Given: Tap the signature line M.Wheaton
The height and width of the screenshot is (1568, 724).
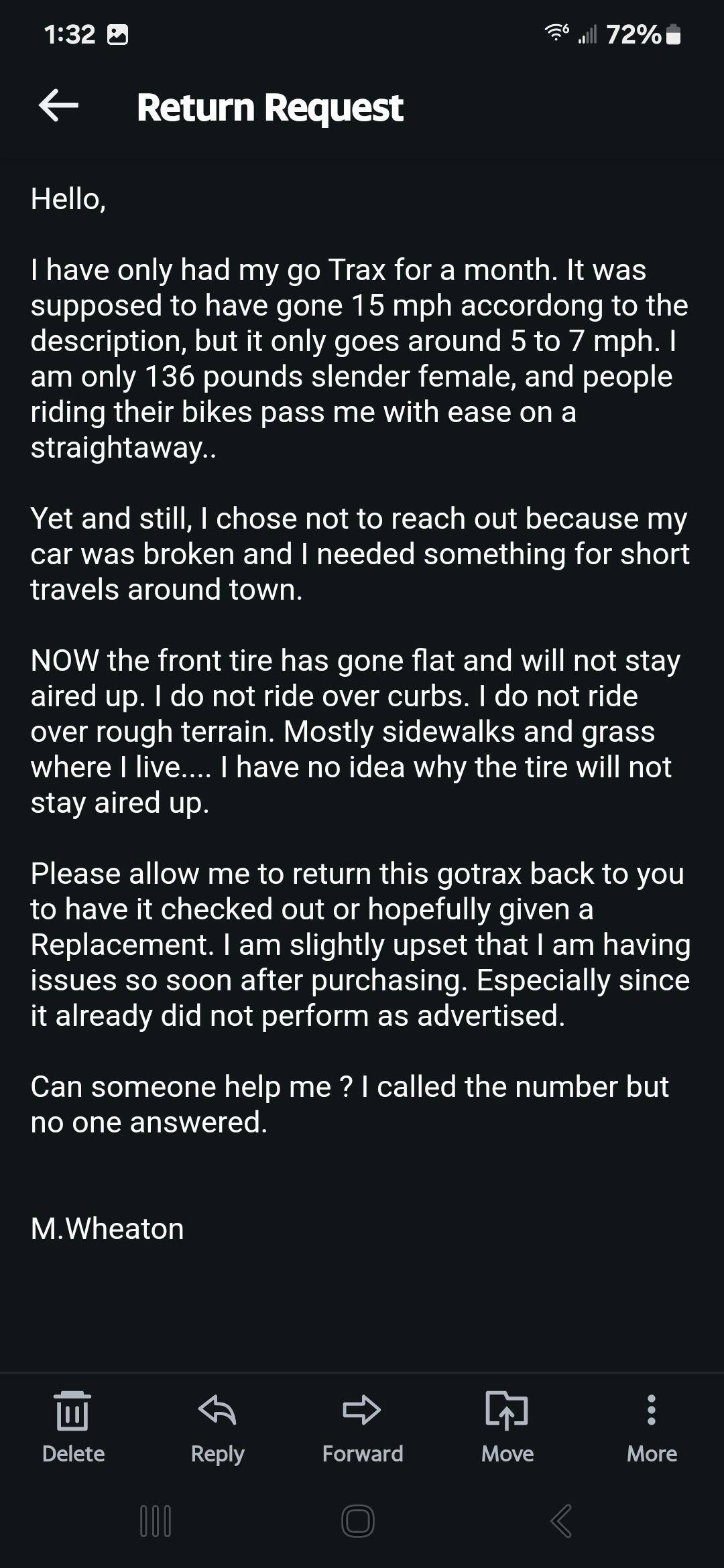Looking at the screenshot, I should (x=108, y=1228).
